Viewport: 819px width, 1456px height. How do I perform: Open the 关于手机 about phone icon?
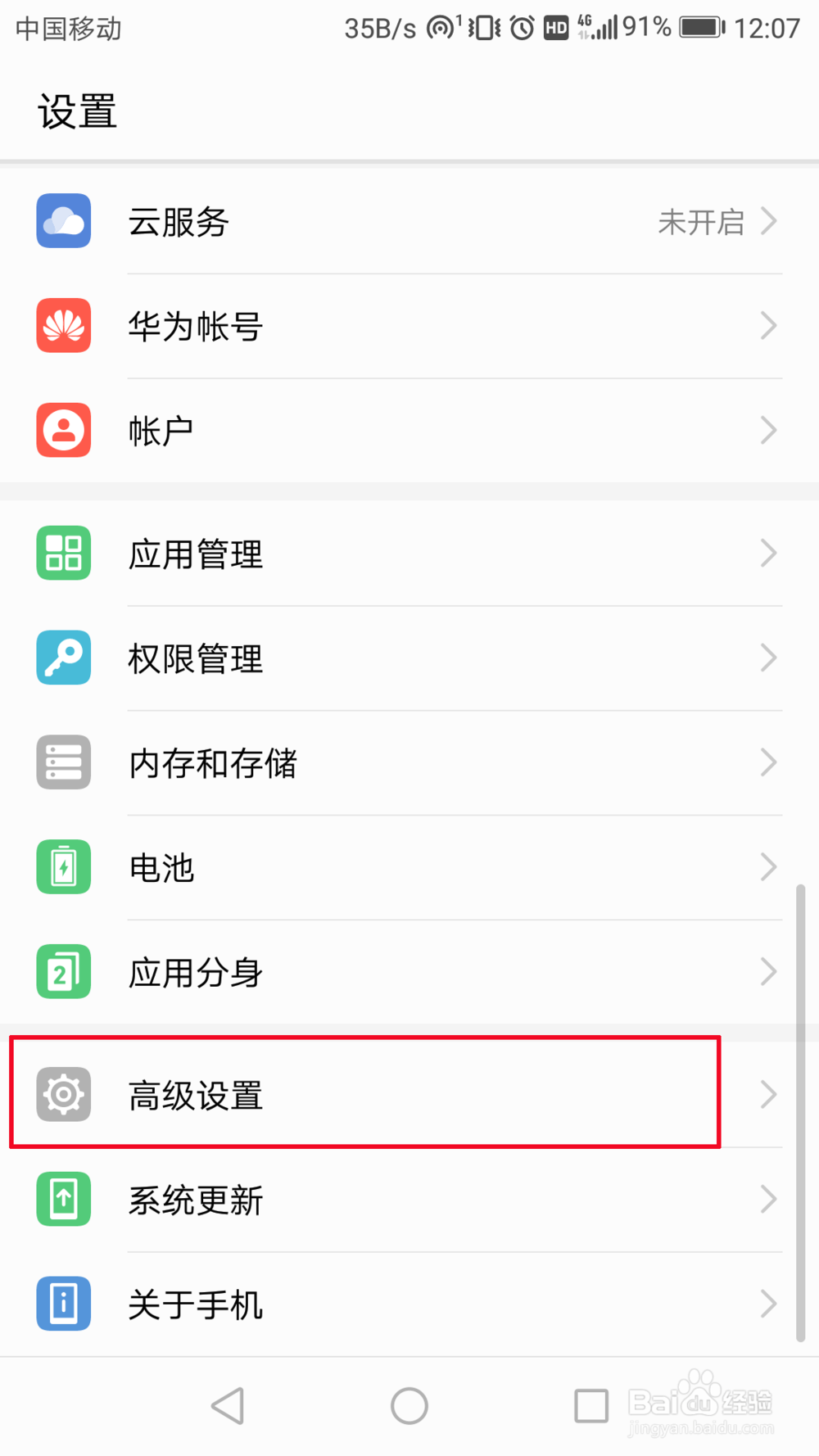click(63, 1304)
